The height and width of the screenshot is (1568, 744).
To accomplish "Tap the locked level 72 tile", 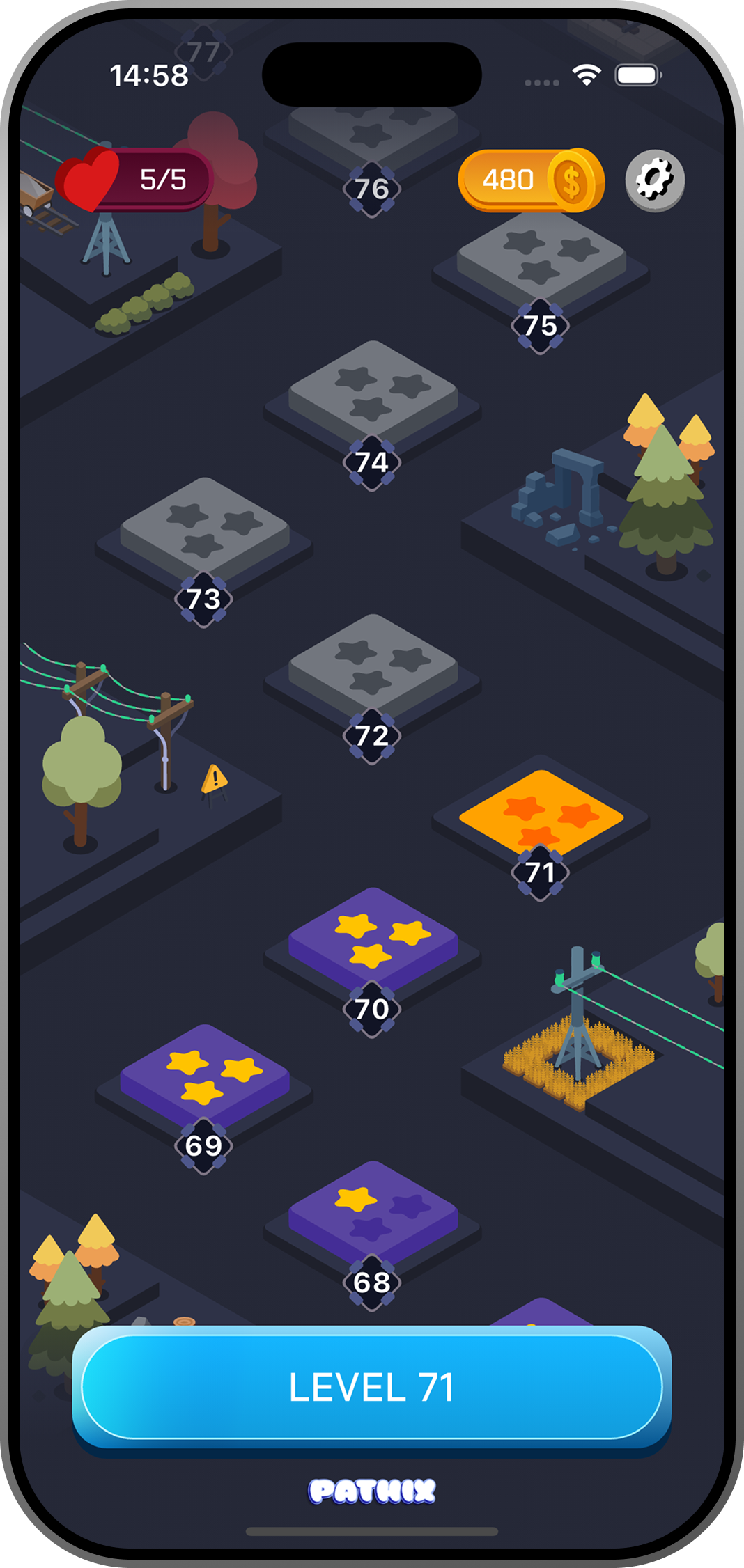I will [373, 666].
